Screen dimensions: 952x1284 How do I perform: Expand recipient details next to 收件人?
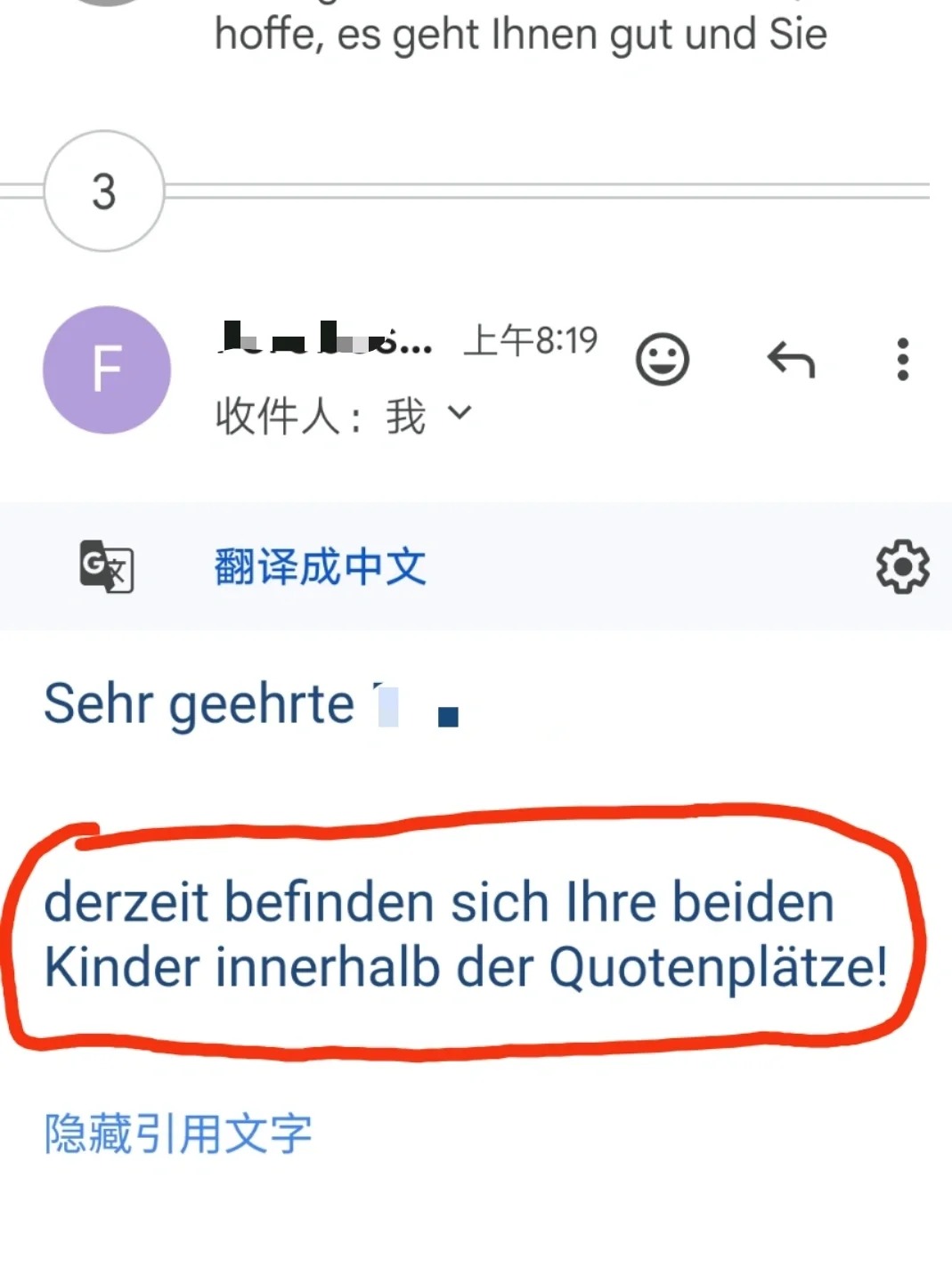click(459, 413)
